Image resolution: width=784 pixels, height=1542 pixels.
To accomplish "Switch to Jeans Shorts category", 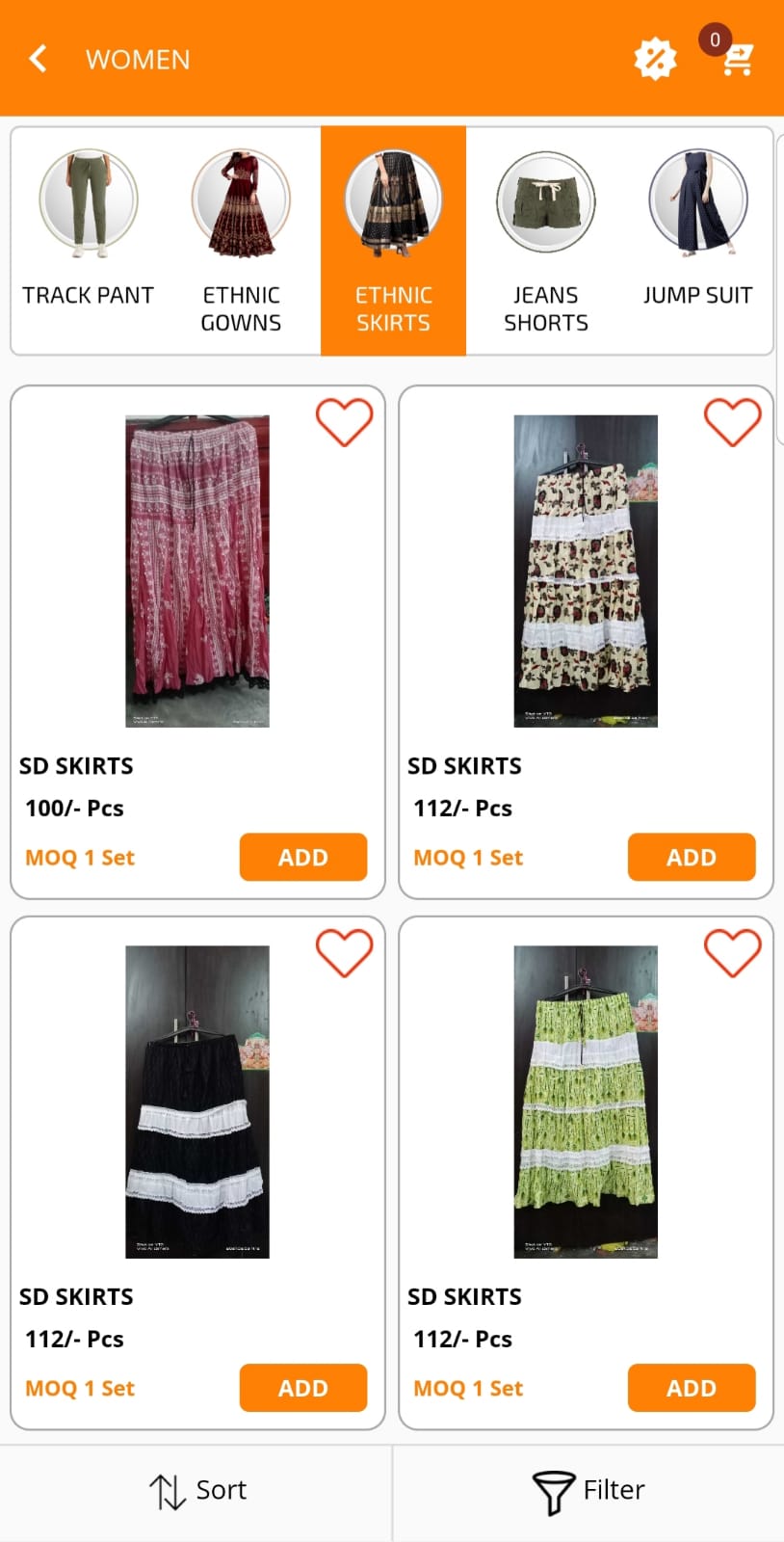I will (545, 241).
